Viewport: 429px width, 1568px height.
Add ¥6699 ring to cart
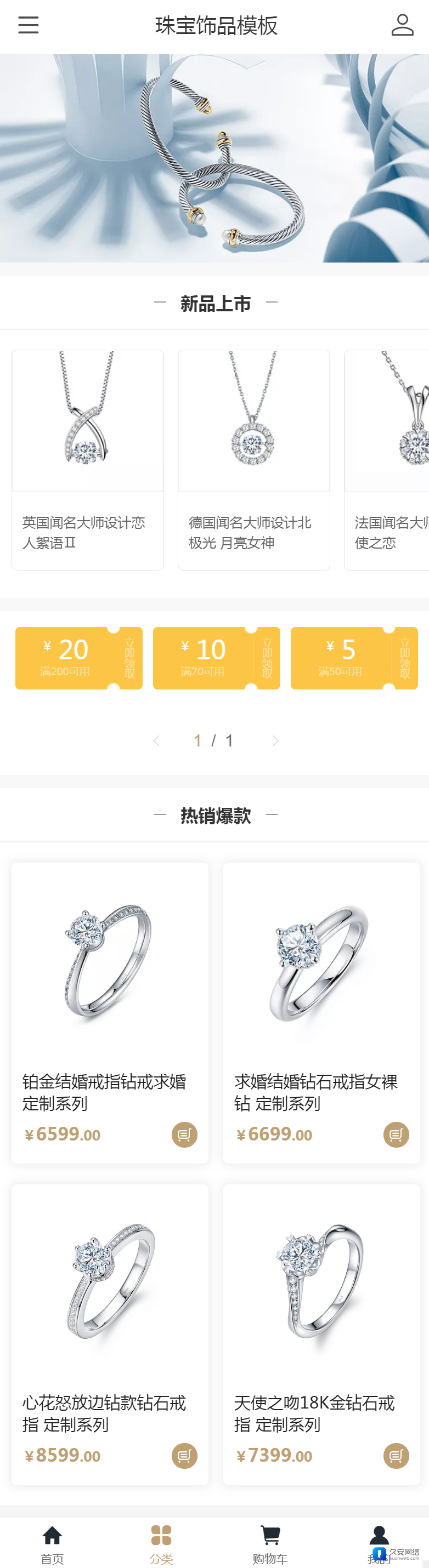click(396, 1134)
